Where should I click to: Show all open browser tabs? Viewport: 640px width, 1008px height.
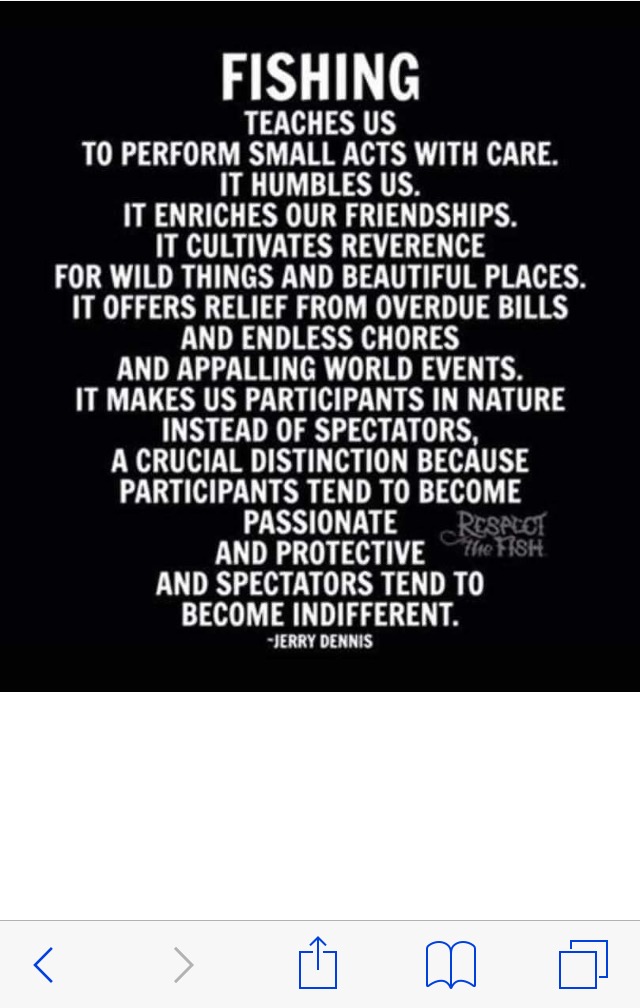[583, 965]
